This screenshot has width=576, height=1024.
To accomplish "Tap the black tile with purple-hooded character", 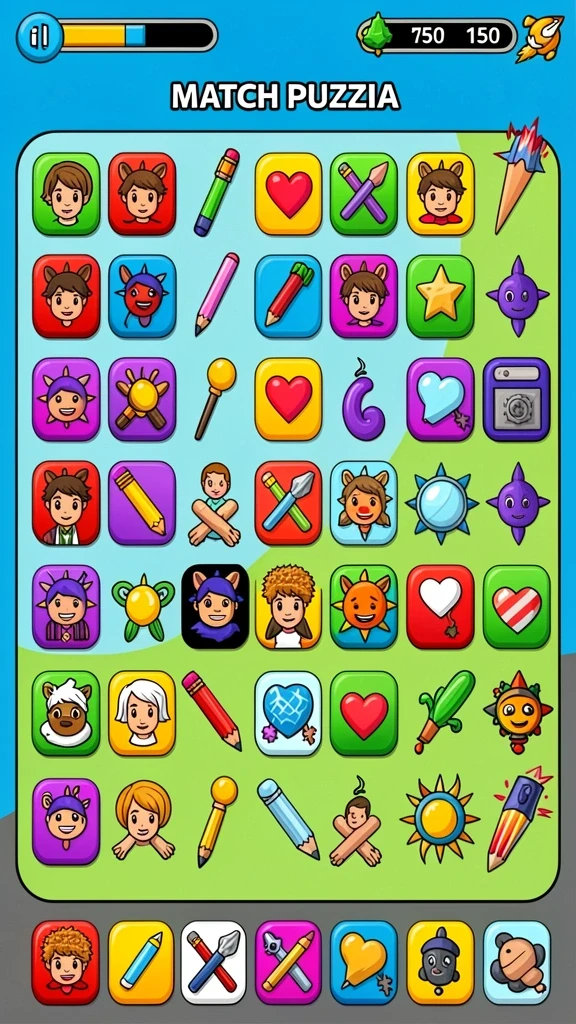I will click(x=216, y=606).
